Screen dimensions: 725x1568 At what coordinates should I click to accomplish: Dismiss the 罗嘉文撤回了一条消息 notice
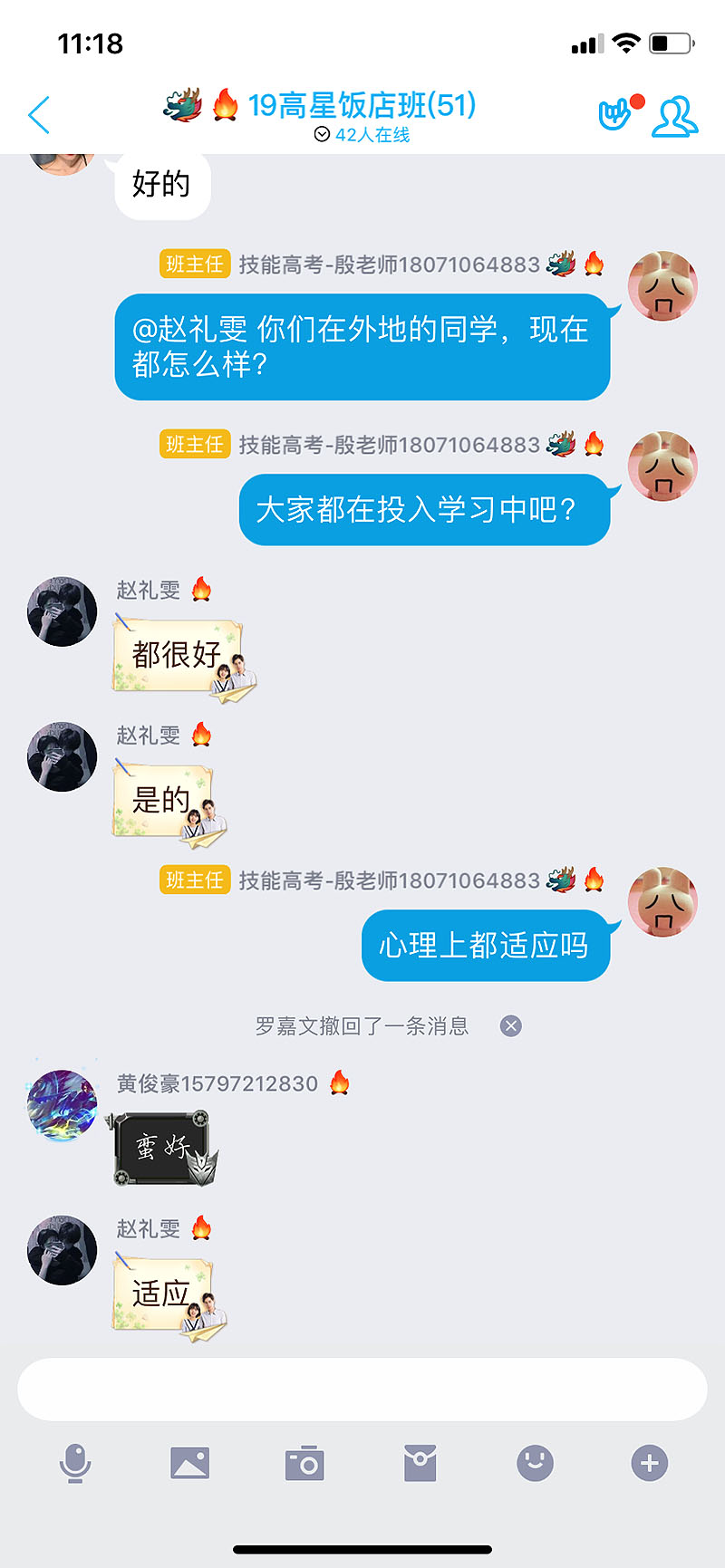coord(511,1025)
